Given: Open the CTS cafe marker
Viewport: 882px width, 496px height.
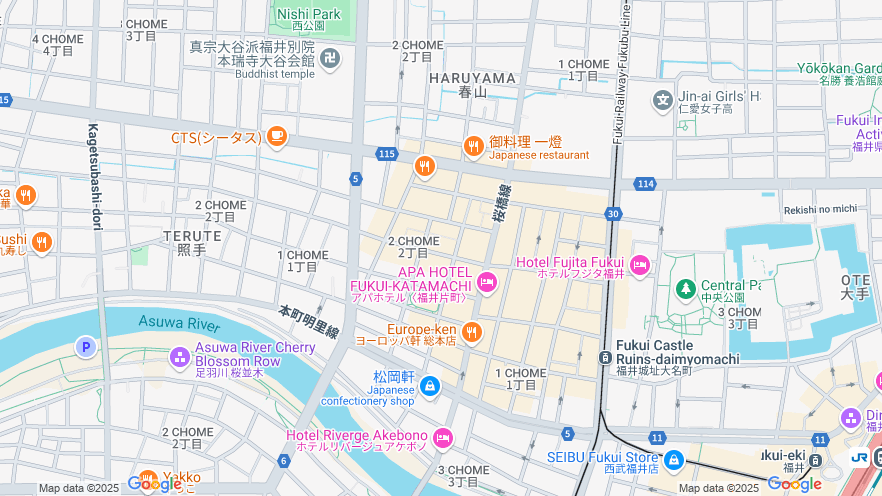Looking at the screenshot, I should pyautogui.click(x=276, y=137).
